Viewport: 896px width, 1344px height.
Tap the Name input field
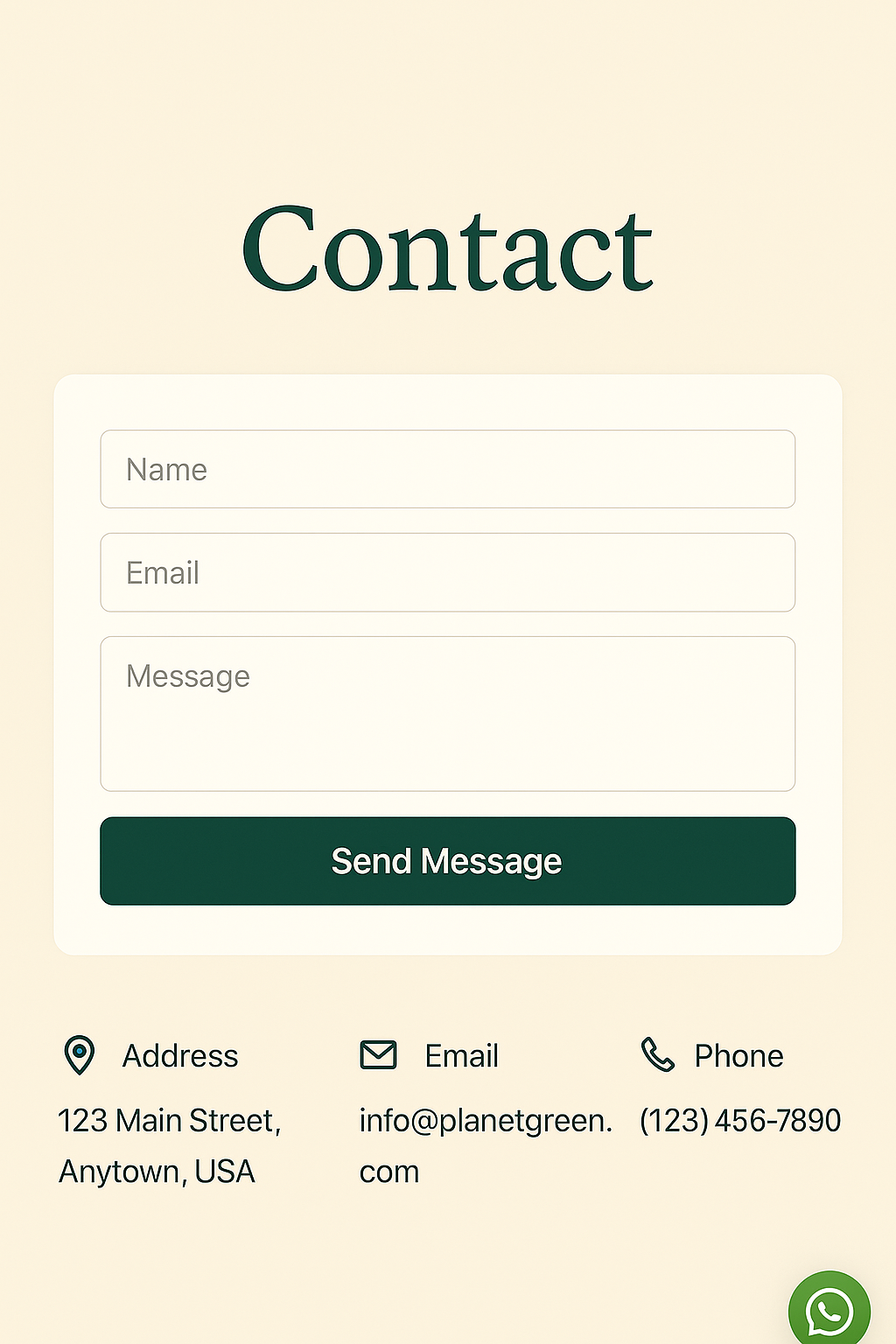click(x=447, y=469)
